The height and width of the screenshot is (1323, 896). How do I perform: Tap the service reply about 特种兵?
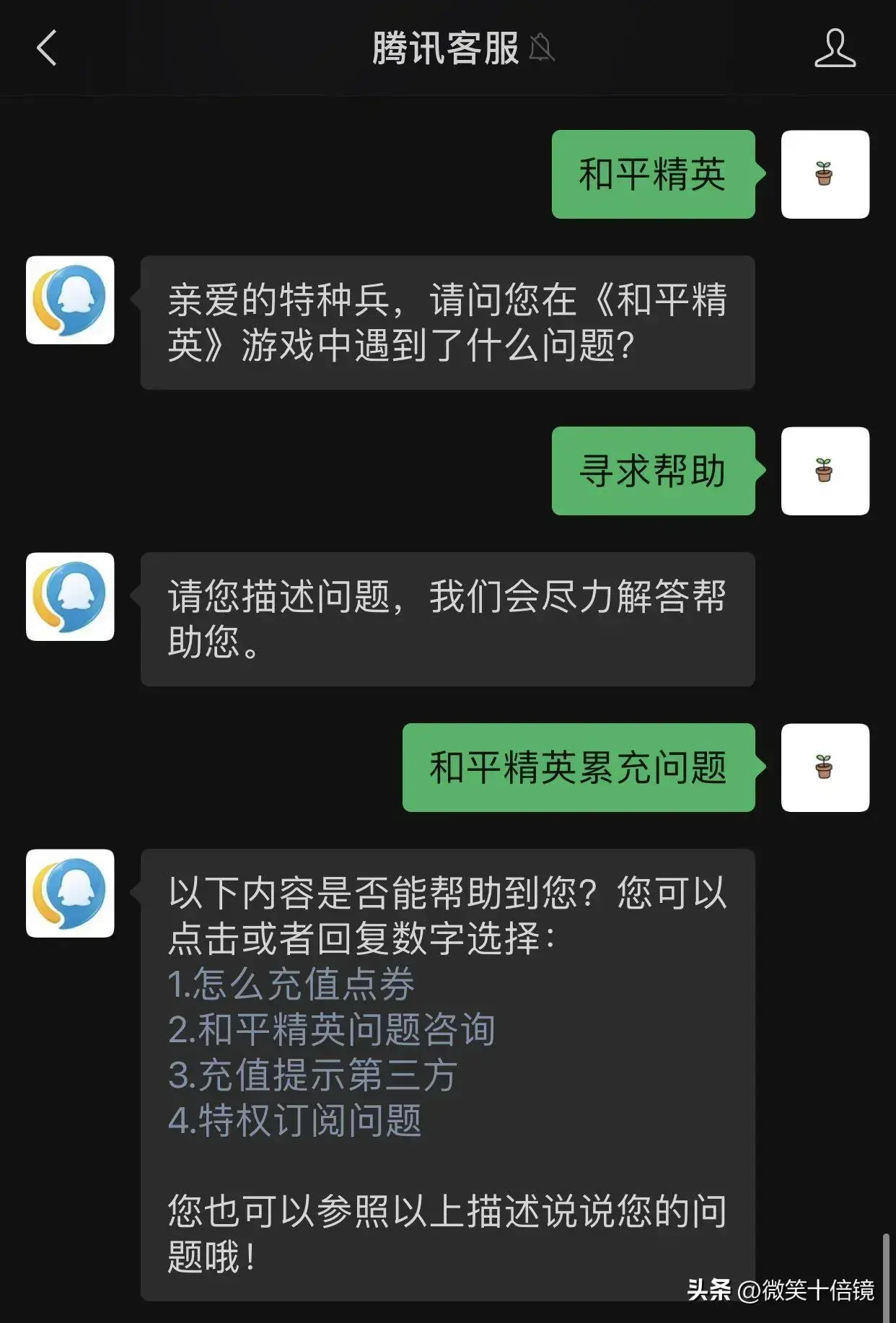(x=447, y=323)
